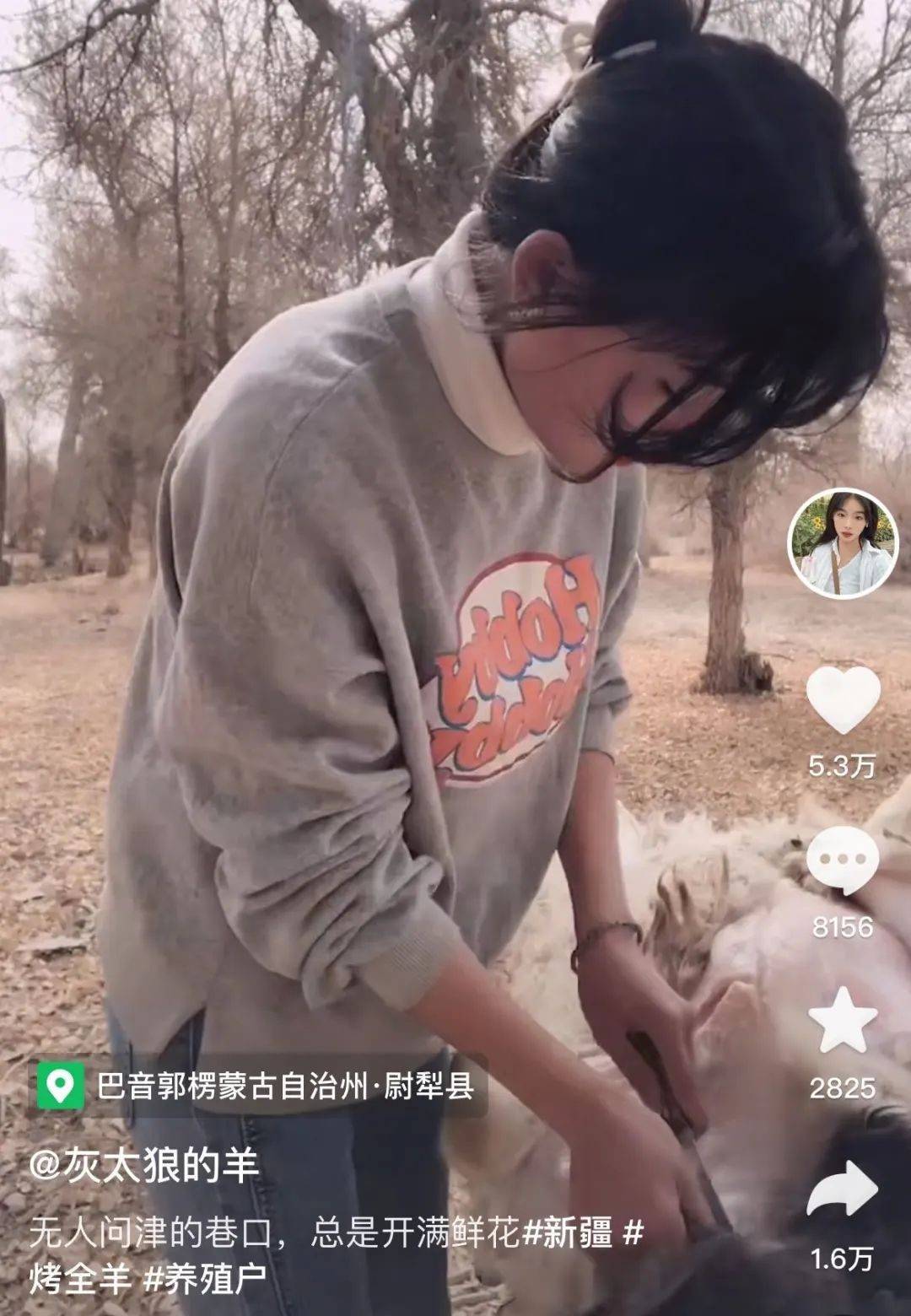
Task: Open the #新疆 hashtag
Action: point(568,1233)
